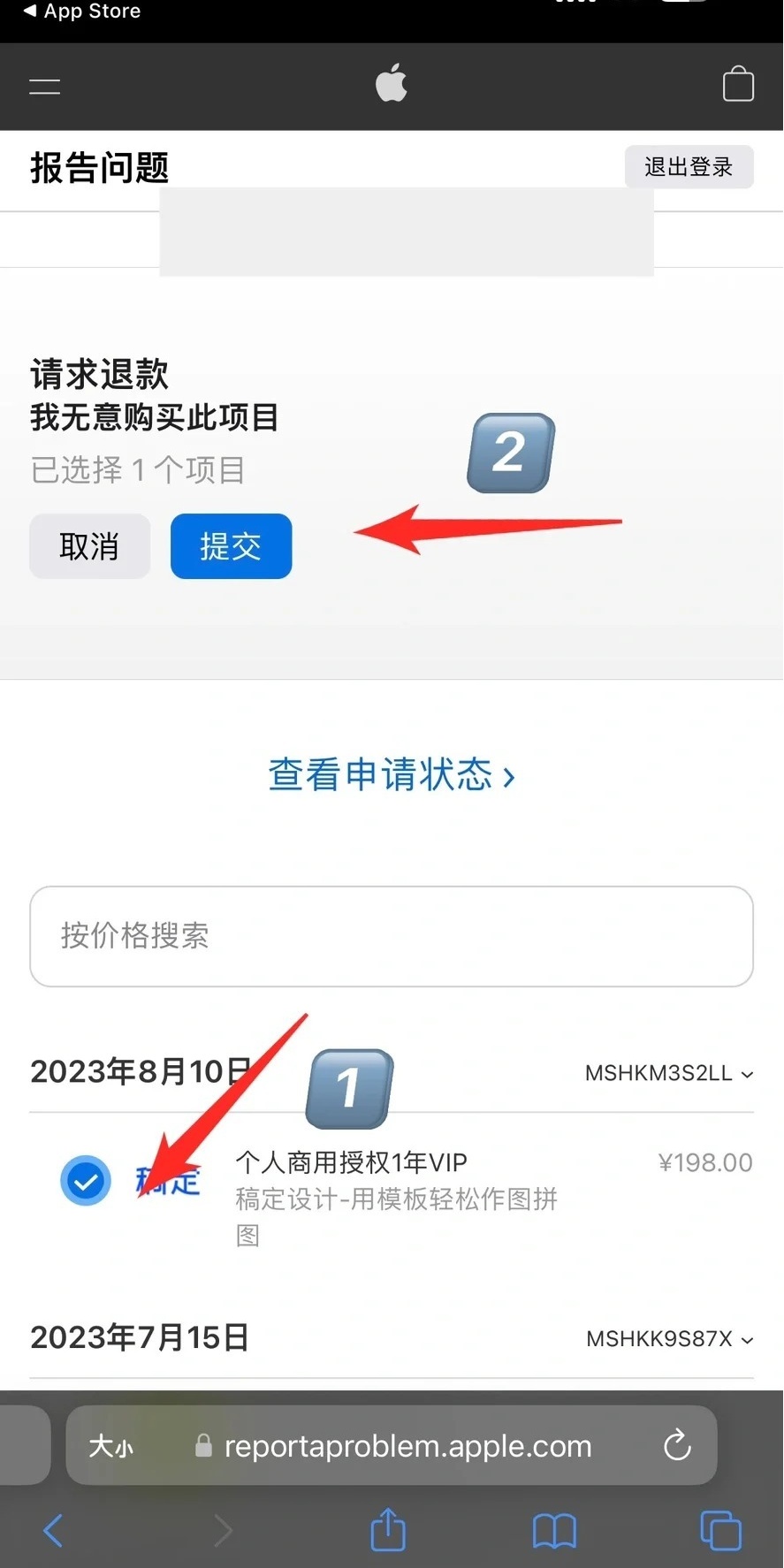Viewport: 784px width, 1568px height.
Task: Open Safari bookmarks
Action: tap(554, 1530)
